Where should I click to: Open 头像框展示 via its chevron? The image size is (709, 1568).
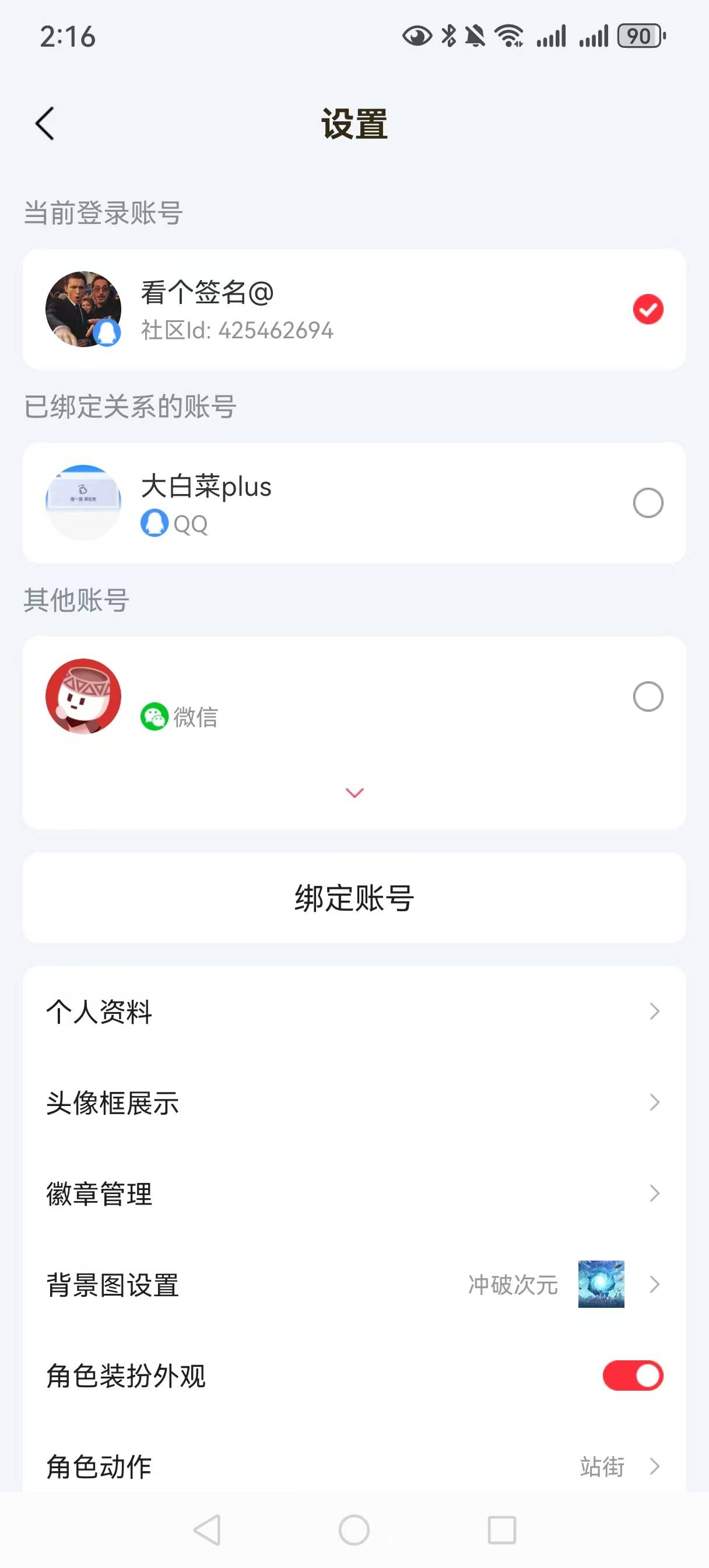(654, 1102)
